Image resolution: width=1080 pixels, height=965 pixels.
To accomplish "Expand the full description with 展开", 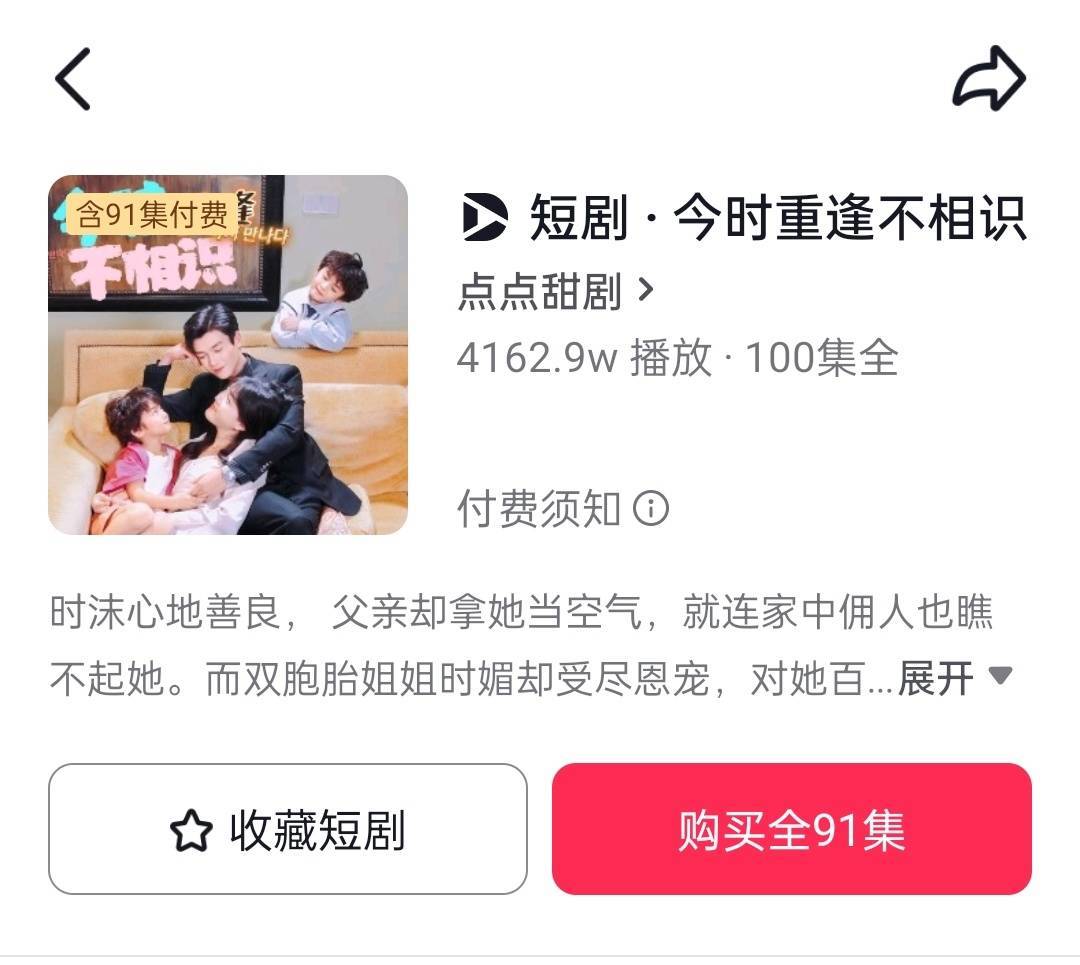I will (x=954, y=679).
